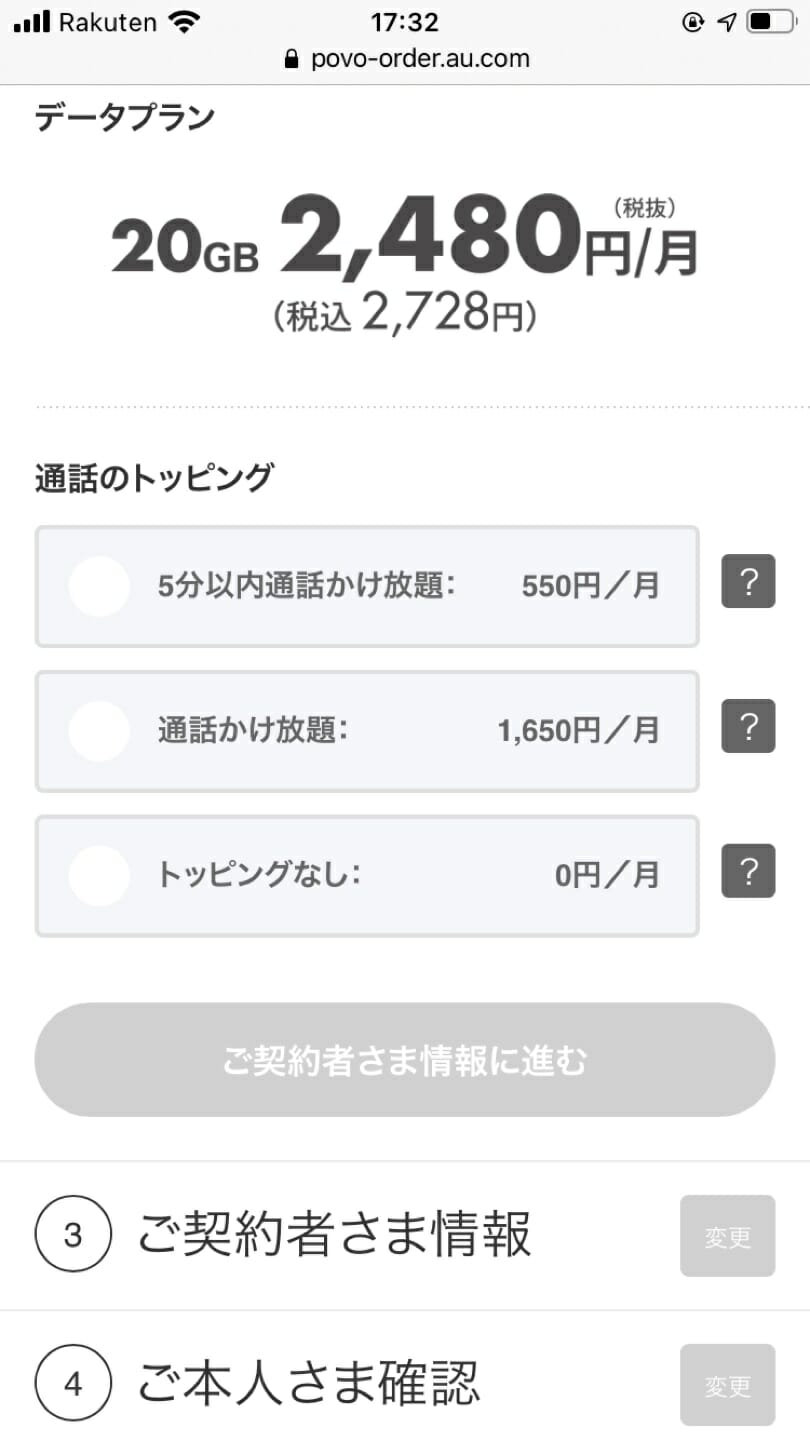The height and width of the screenshot is (1441, 810).
Task: Select トッピングなし 0円 option
Action: pyautogui.click(x=367, y=876)
